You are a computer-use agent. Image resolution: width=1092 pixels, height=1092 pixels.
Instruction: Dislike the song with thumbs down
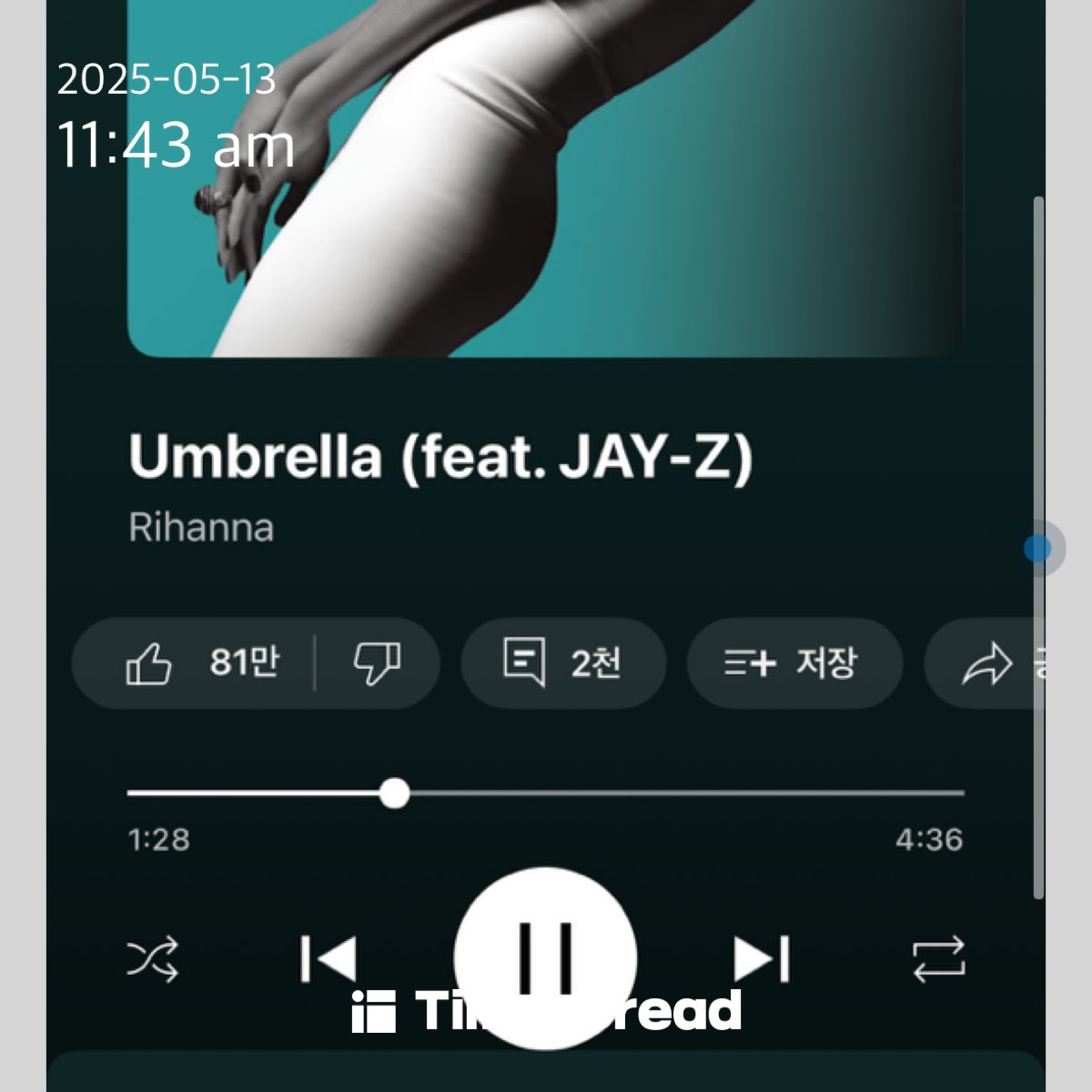377,662
